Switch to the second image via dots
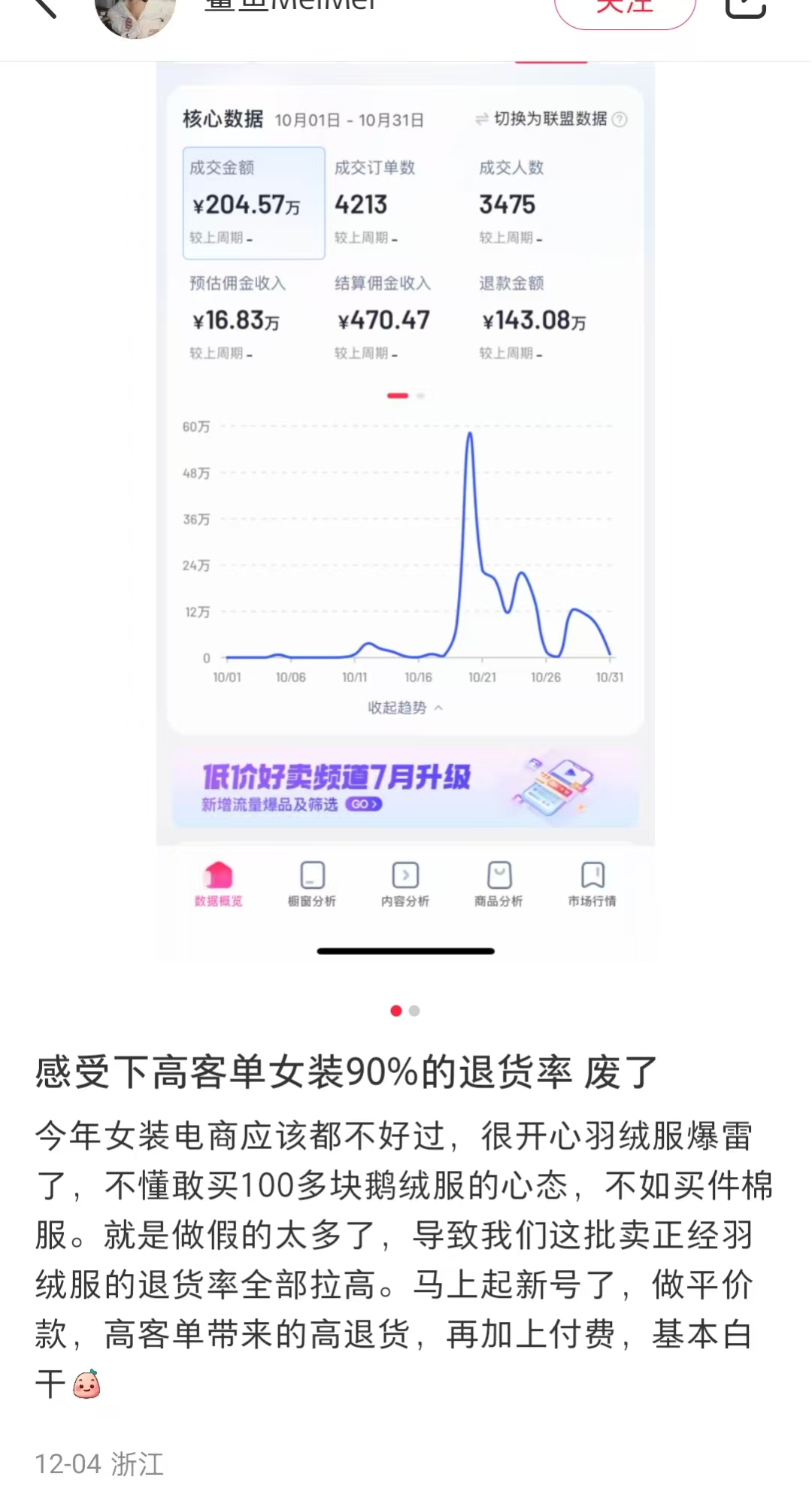The image size is (812, 1498). (414, 1011)
